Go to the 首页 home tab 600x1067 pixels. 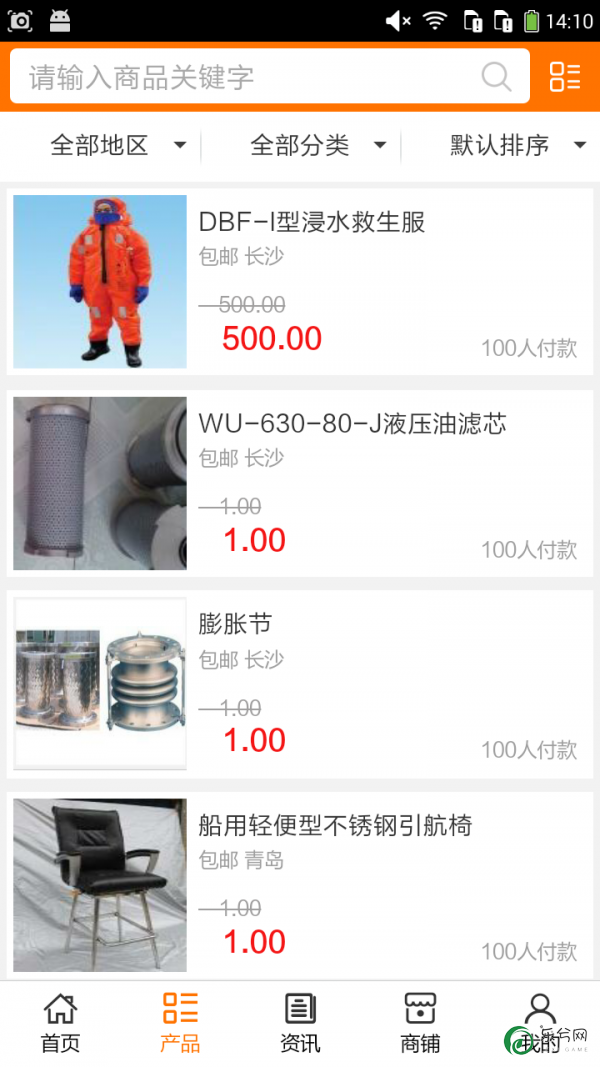[x=60, y=1023]
